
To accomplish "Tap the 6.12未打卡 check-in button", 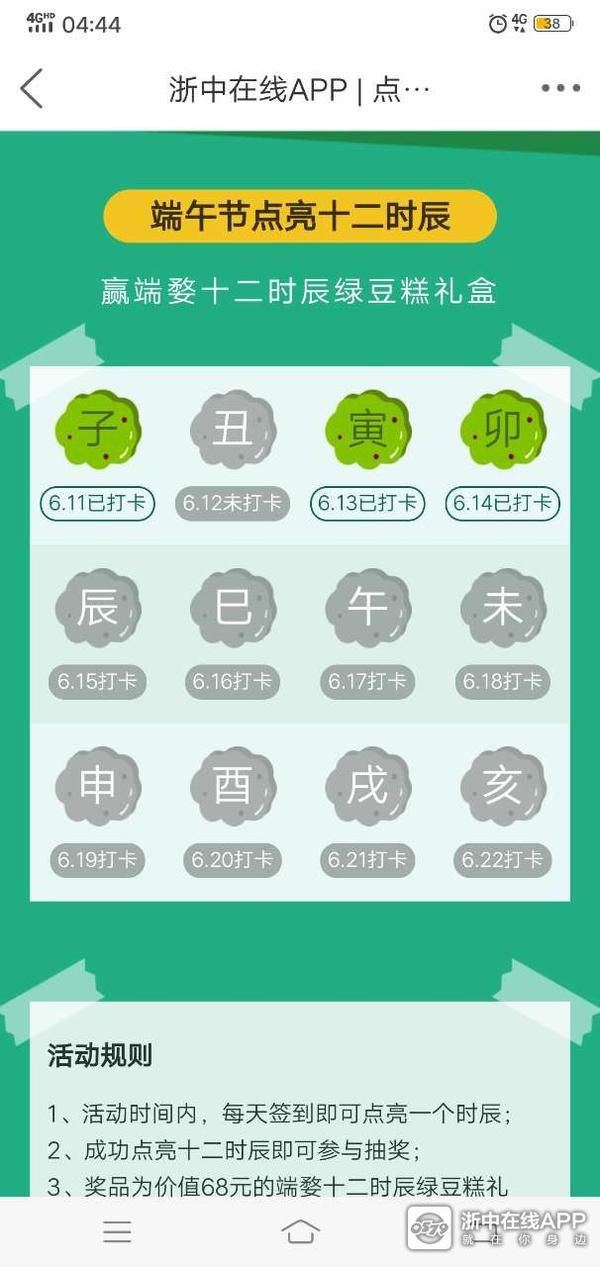I will pos(232,503).
